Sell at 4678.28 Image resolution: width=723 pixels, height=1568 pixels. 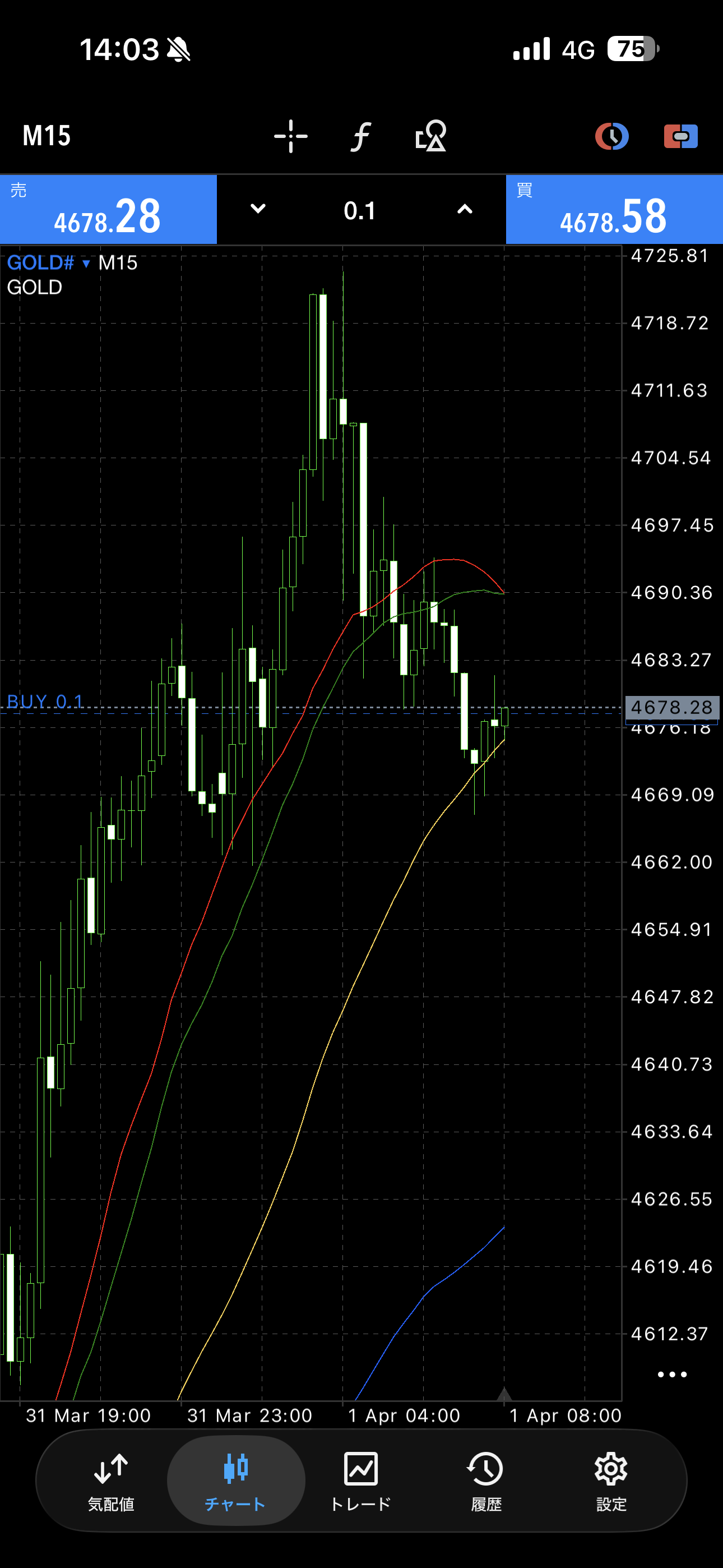(x=108, y=210)
